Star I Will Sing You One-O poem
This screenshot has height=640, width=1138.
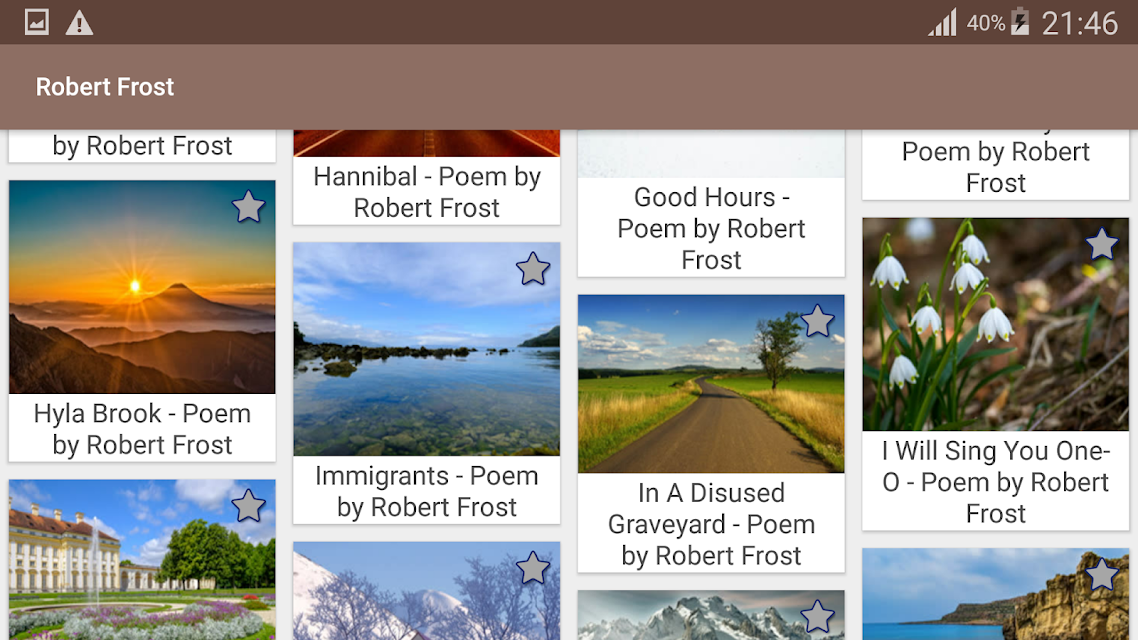coord(1102,244)
